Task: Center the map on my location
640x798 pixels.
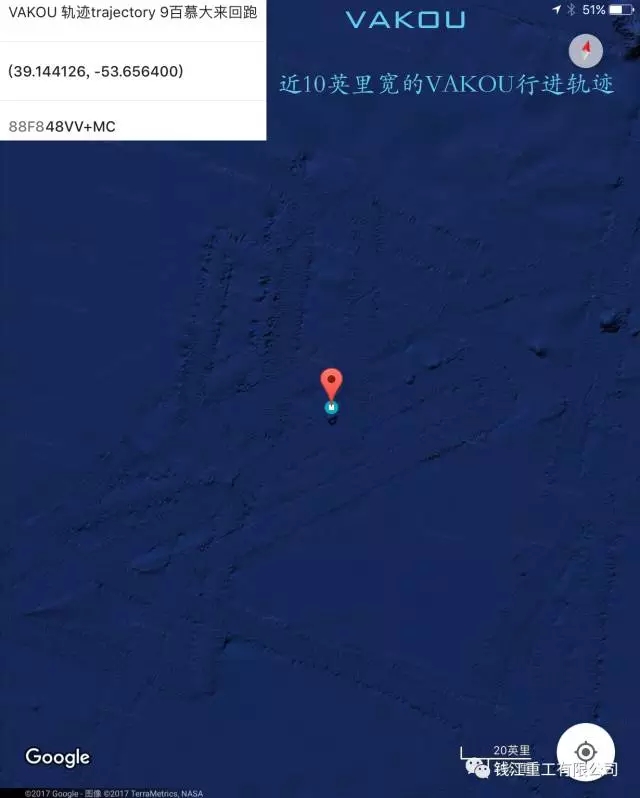Action: 586,751
